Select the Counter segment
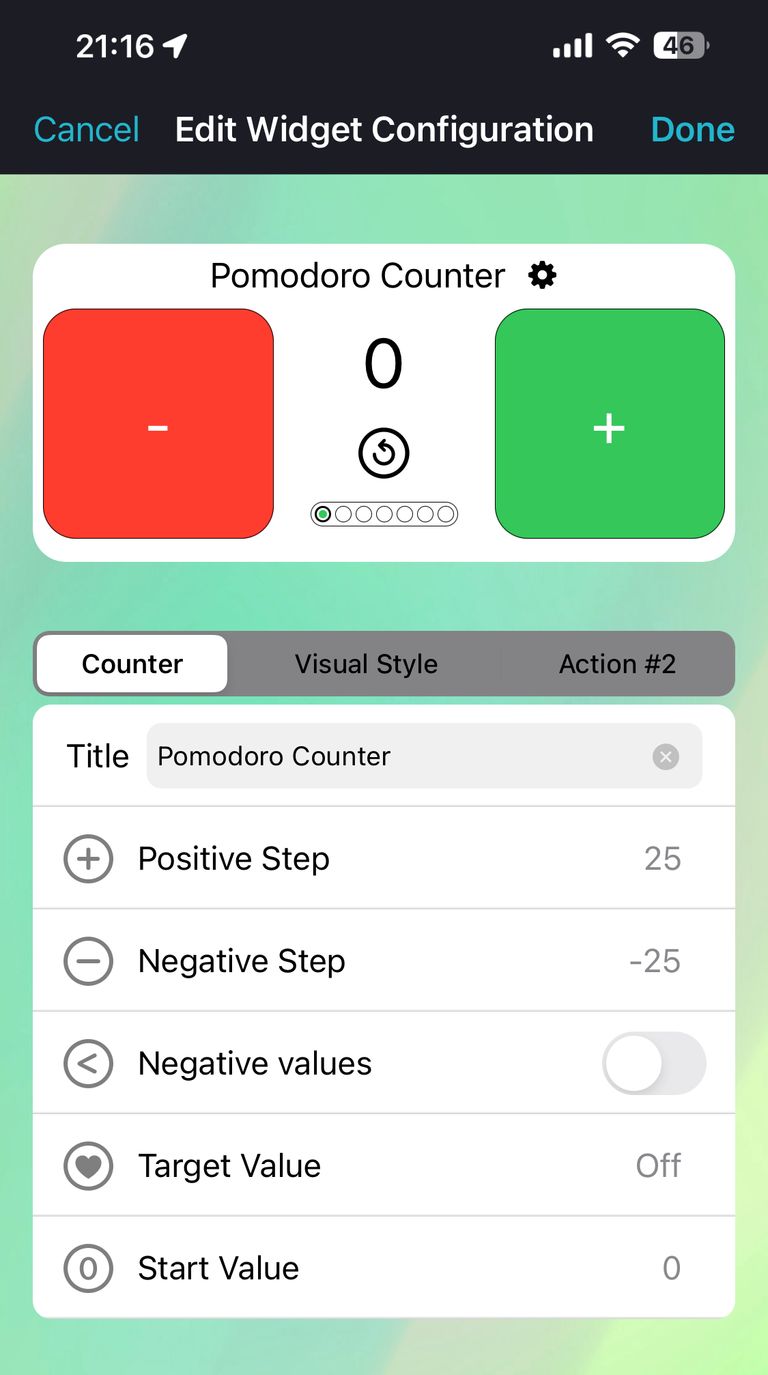The height and width of the screenshot is (1375, 768). pos(132,664)
